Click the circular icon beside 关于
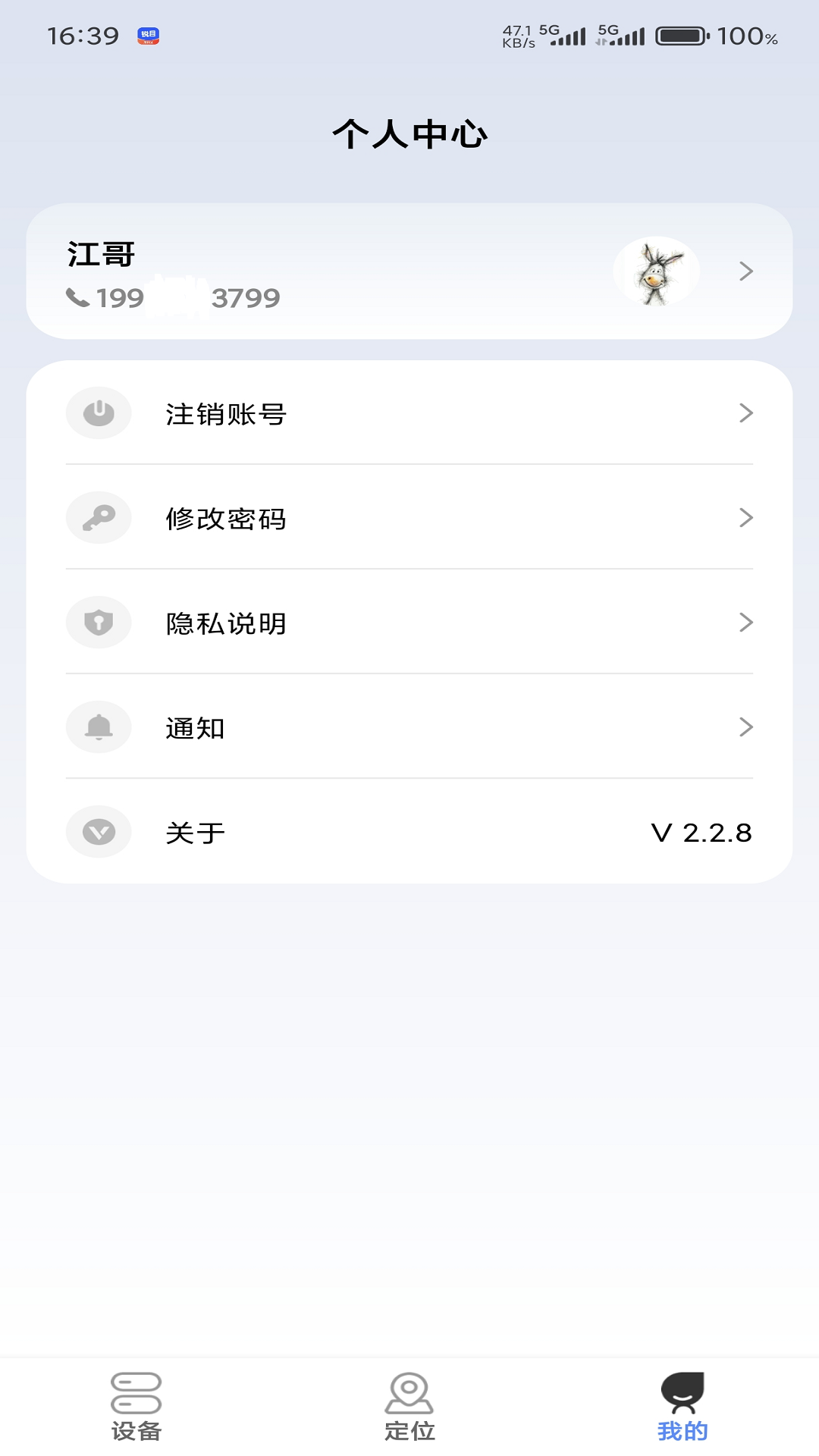The image size is (819, 1456). coord(99,832)
